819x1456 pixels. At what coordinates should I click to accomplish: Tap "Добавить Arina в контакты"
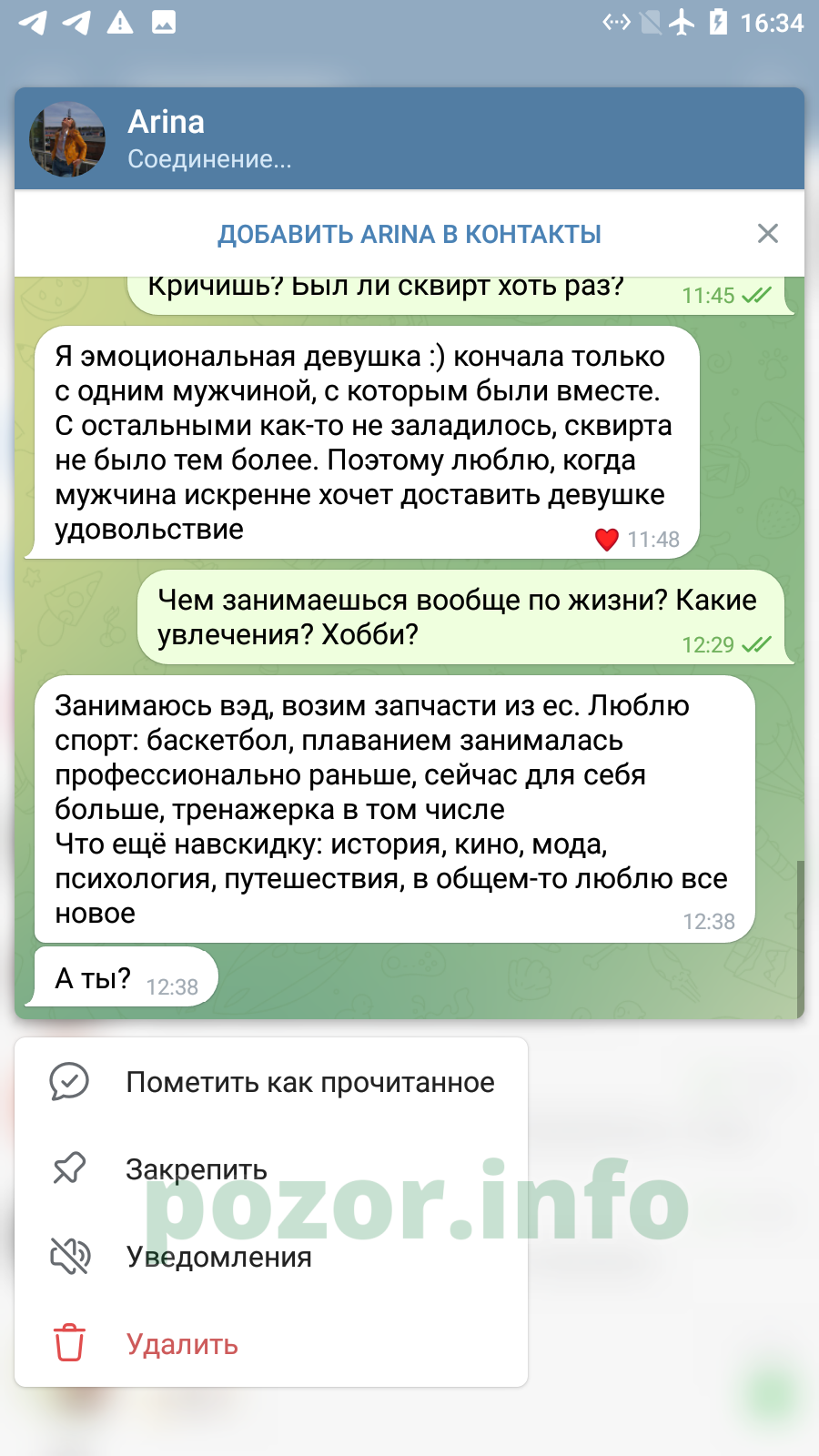409,234
